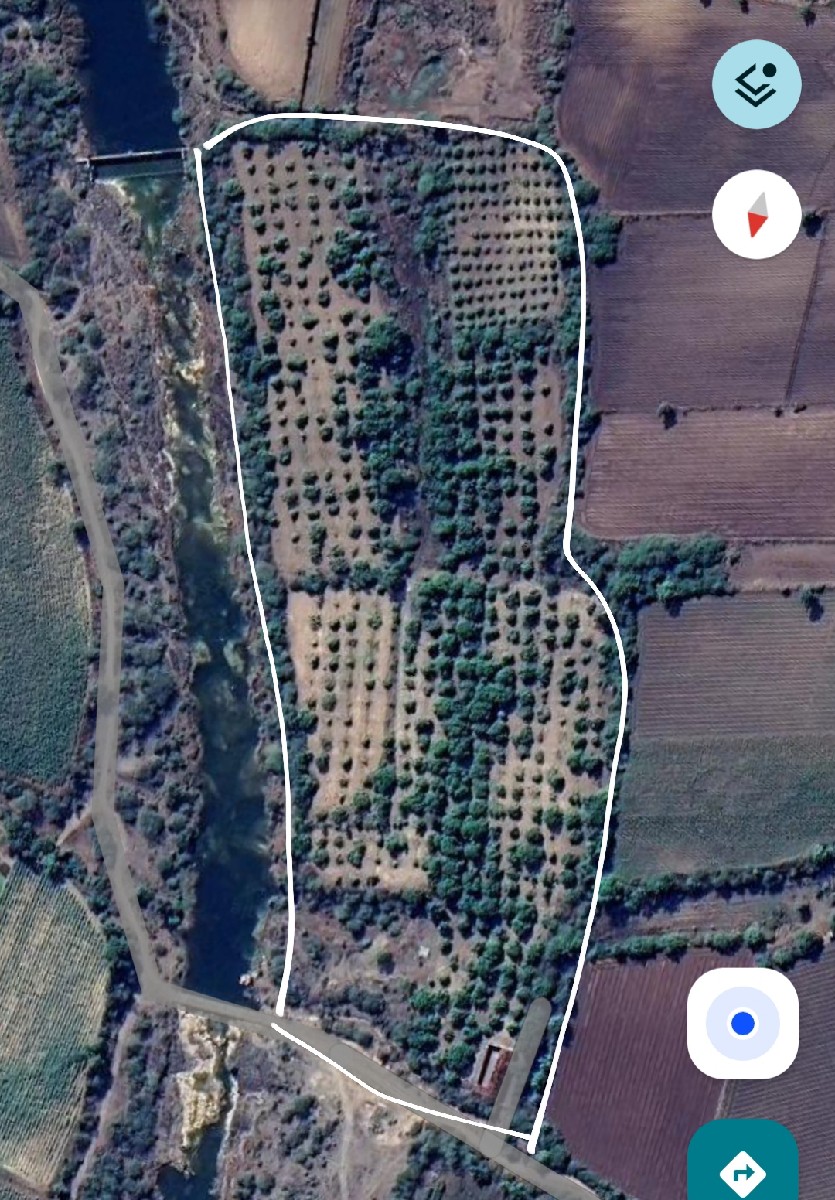Center the map on my location
The image size is (835, 1200).
742,1023
